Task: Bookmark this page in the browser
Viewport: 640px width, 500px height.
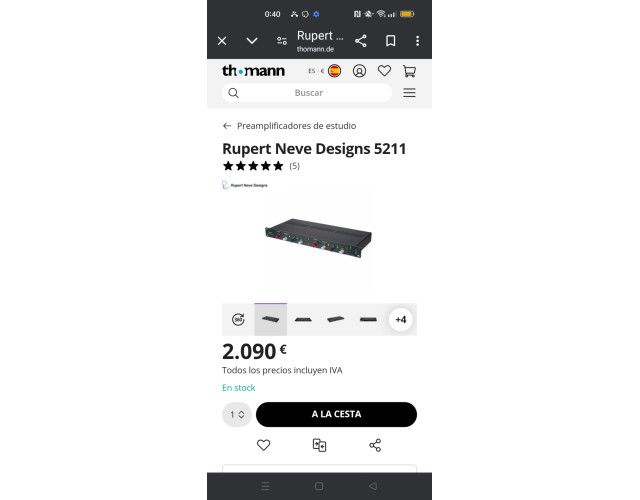Action: [390, 41]
